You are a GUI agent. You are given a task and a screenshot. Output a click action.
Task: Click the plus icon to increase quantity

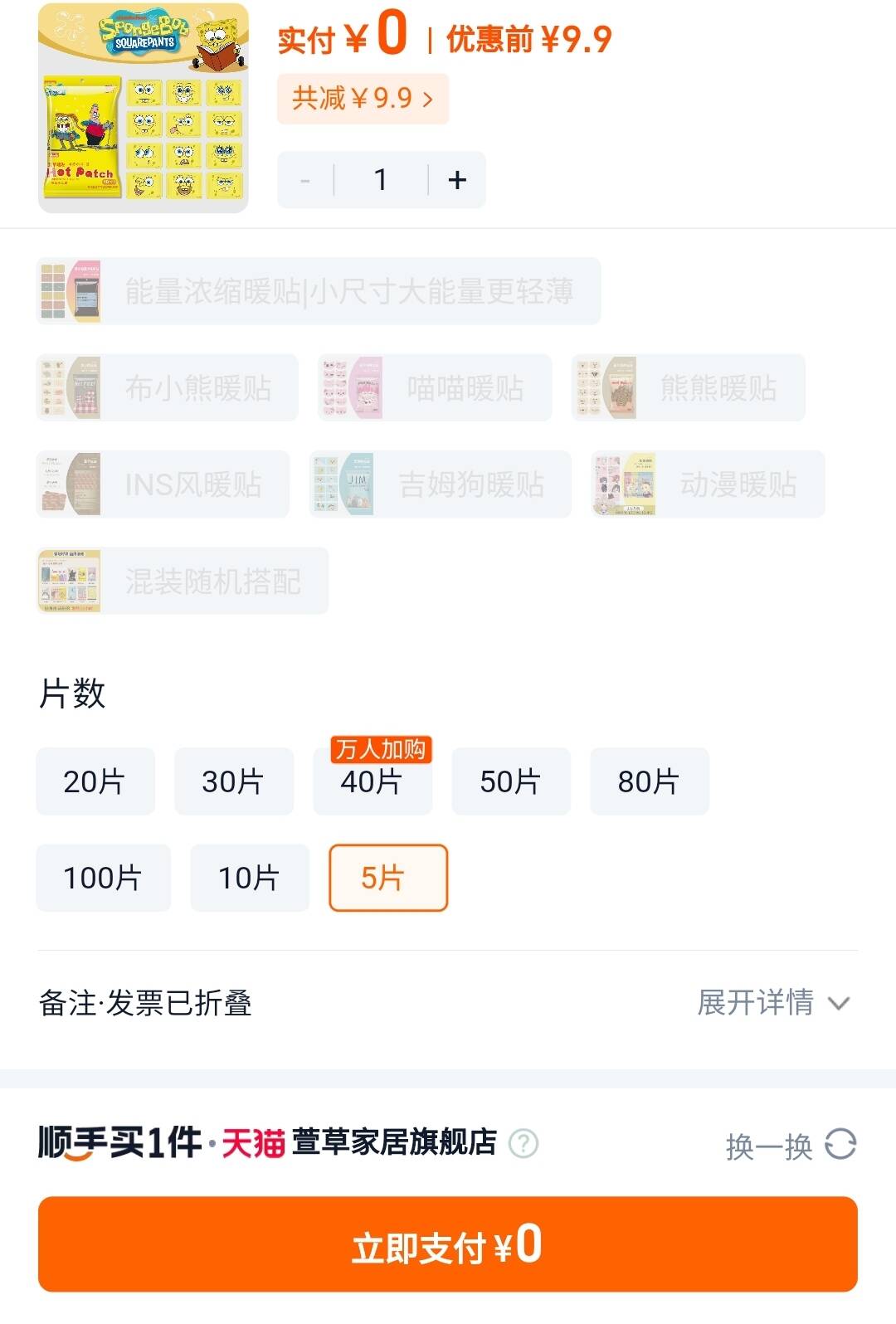[x=455, y=179]
